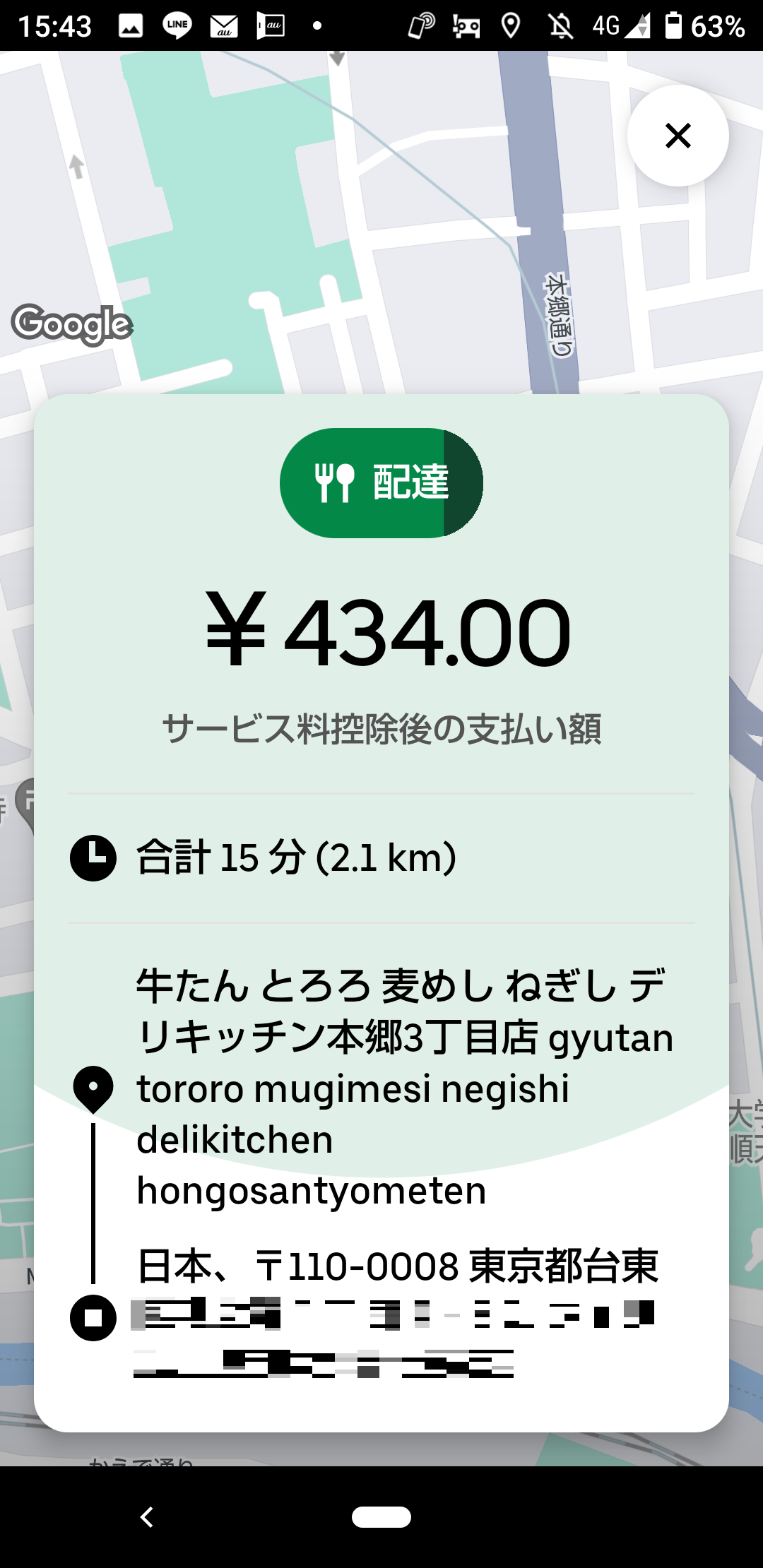The image size is (763, 1568).
Task: Go back using the system back arrow
Action: point(147,1516)
